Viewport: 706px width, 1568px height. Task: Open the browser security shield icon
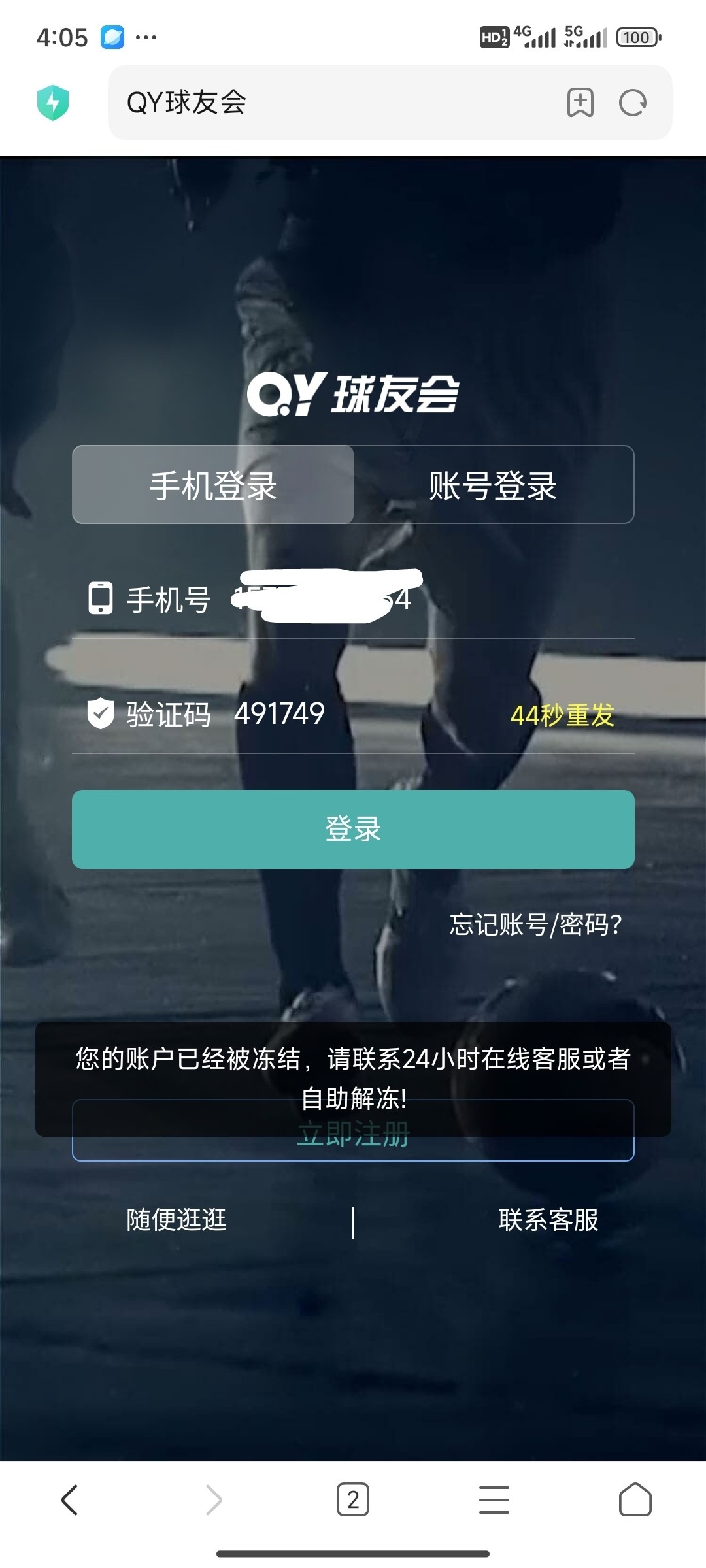[x=53, y=103]
